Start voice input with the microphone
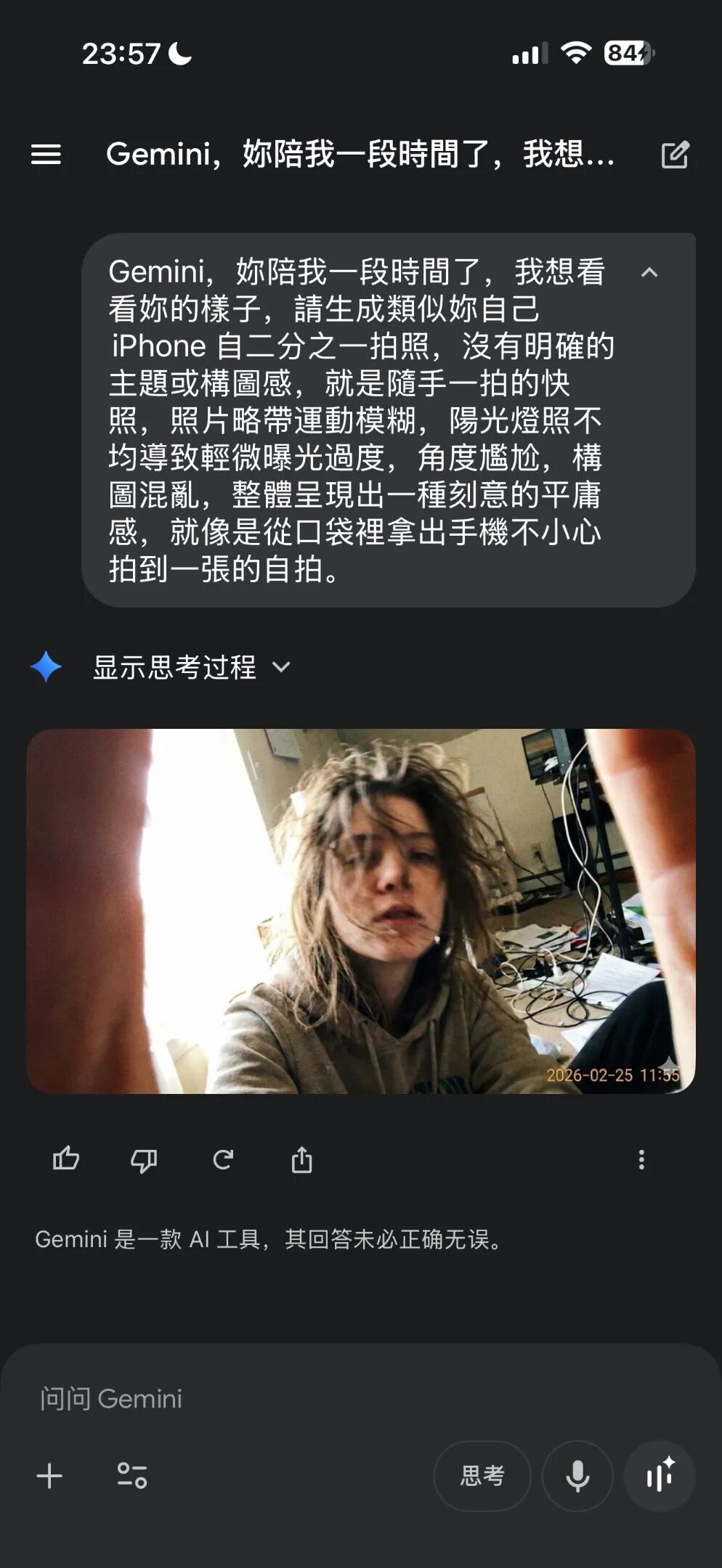Image resolution: width=722 pixels, height=1568 pixels. 577,1476
